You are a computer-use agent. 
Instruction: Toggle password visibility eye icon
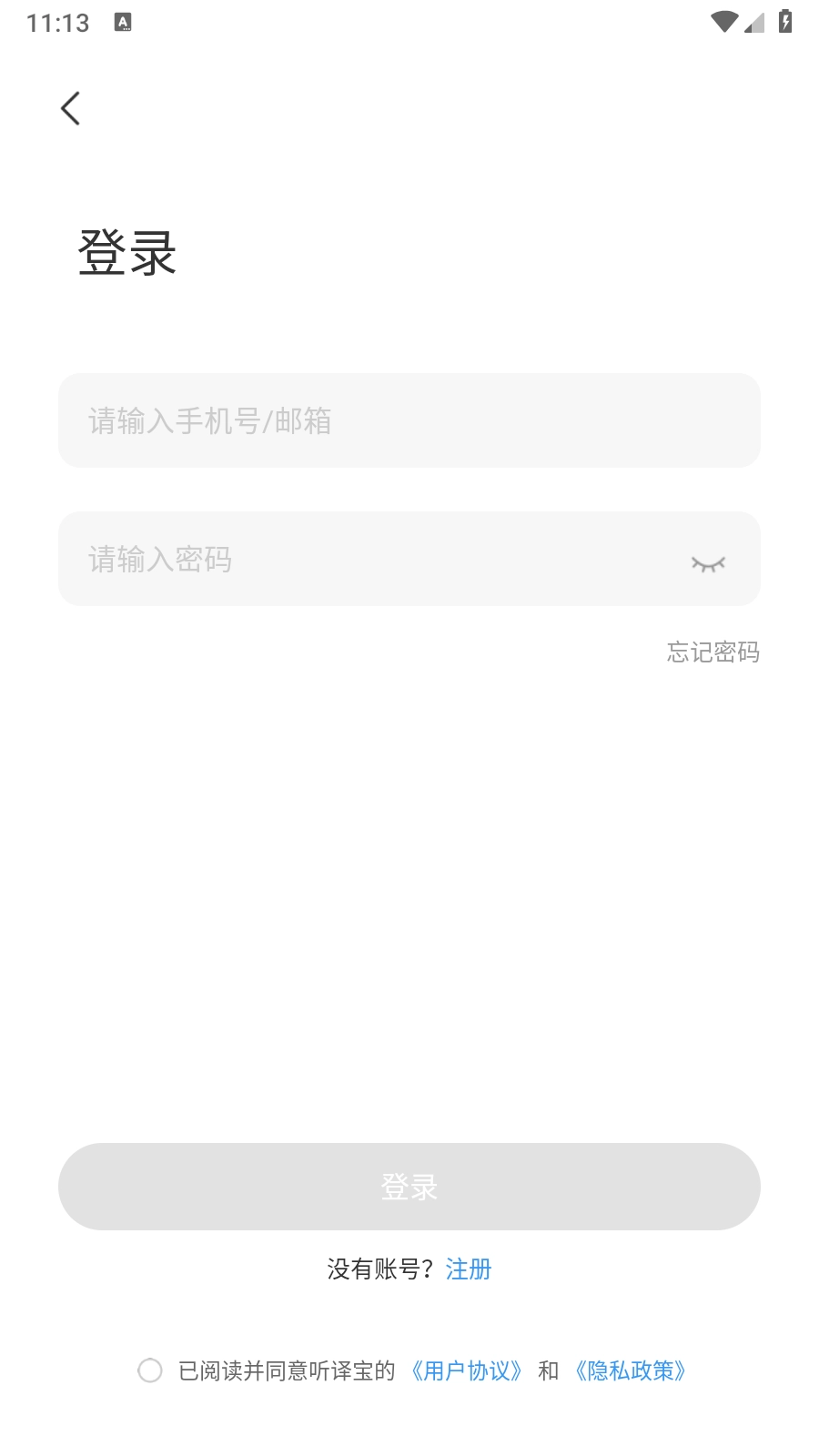[x=708, y=564]
